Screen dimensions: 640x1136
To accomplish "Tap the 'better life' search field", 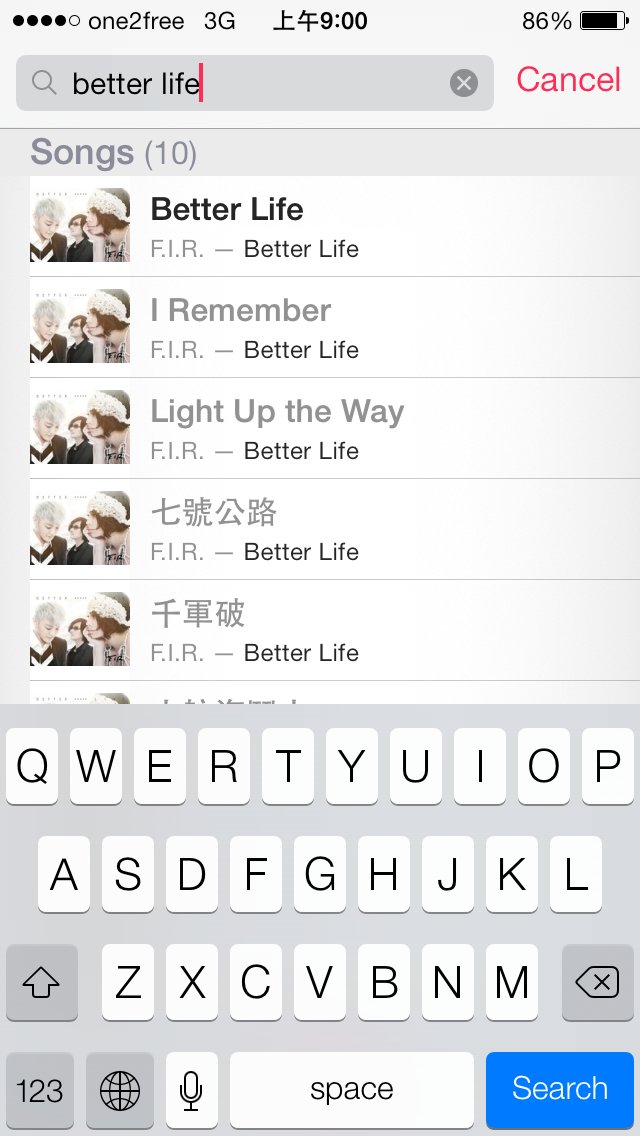I will (x=250, y=83).
